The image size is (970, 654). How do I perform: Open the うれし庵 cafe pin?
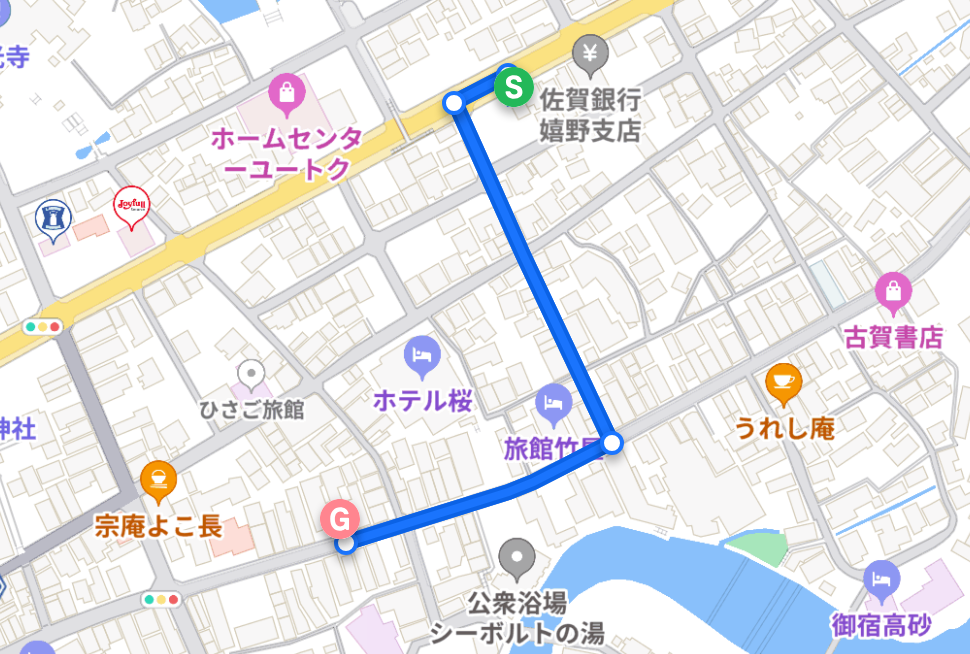pyautogui.click(x=782, y=381)
